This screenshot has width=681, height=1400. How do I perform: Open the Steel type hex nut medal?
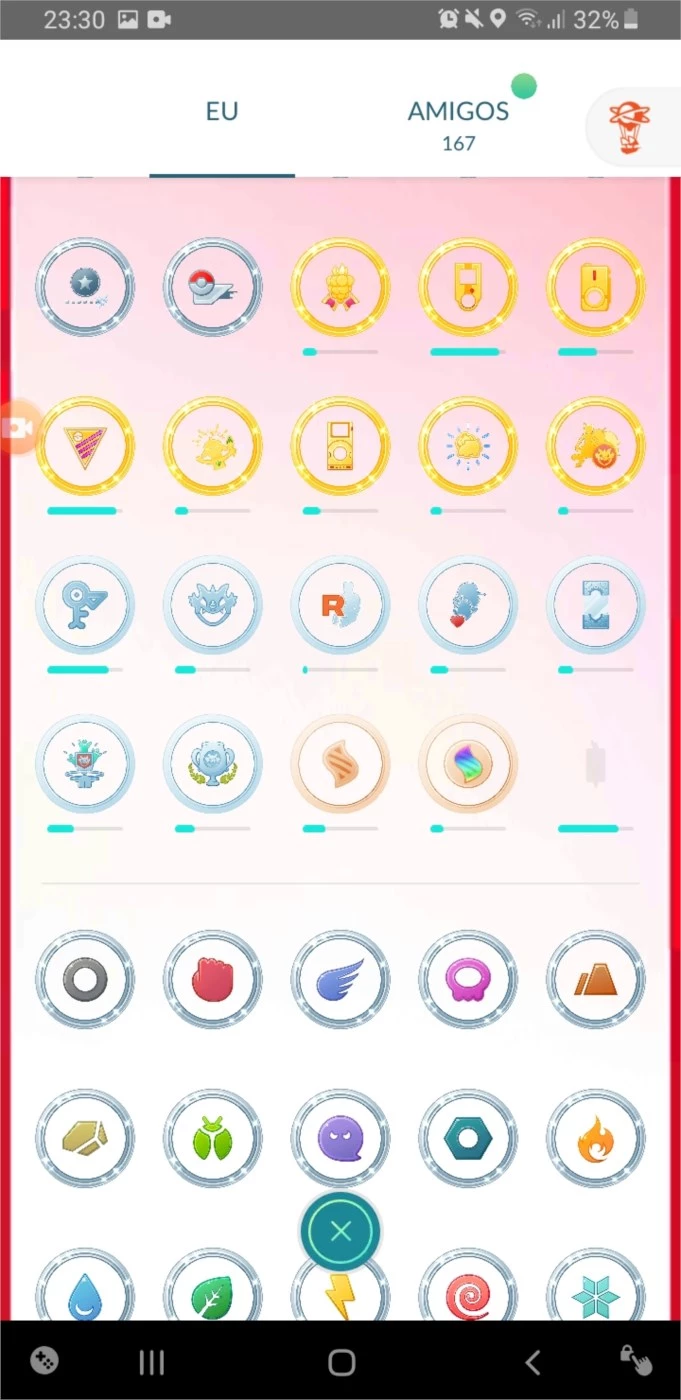468,1139
